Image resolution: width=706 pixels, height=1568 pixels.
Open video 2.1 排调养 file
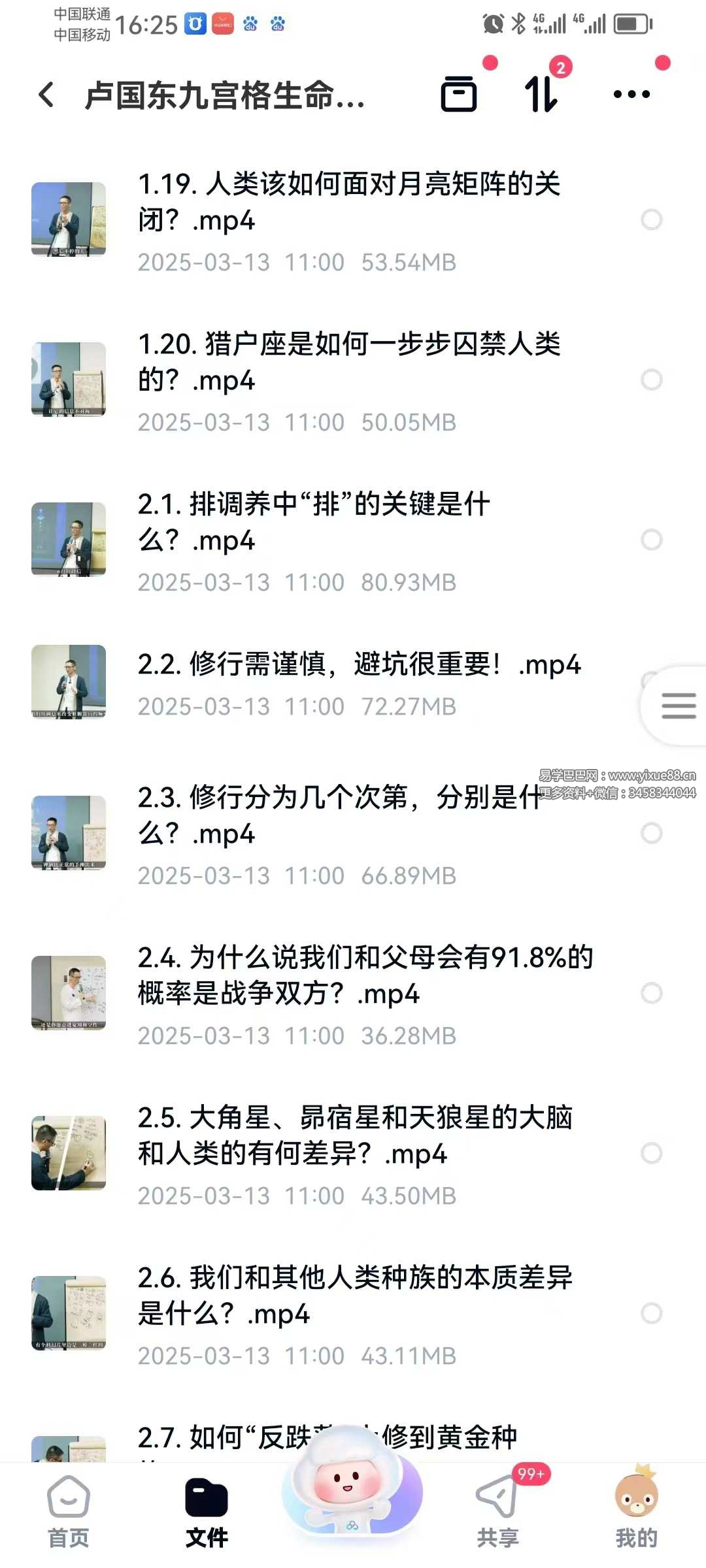pyautogui.click(x=314, y=522)
